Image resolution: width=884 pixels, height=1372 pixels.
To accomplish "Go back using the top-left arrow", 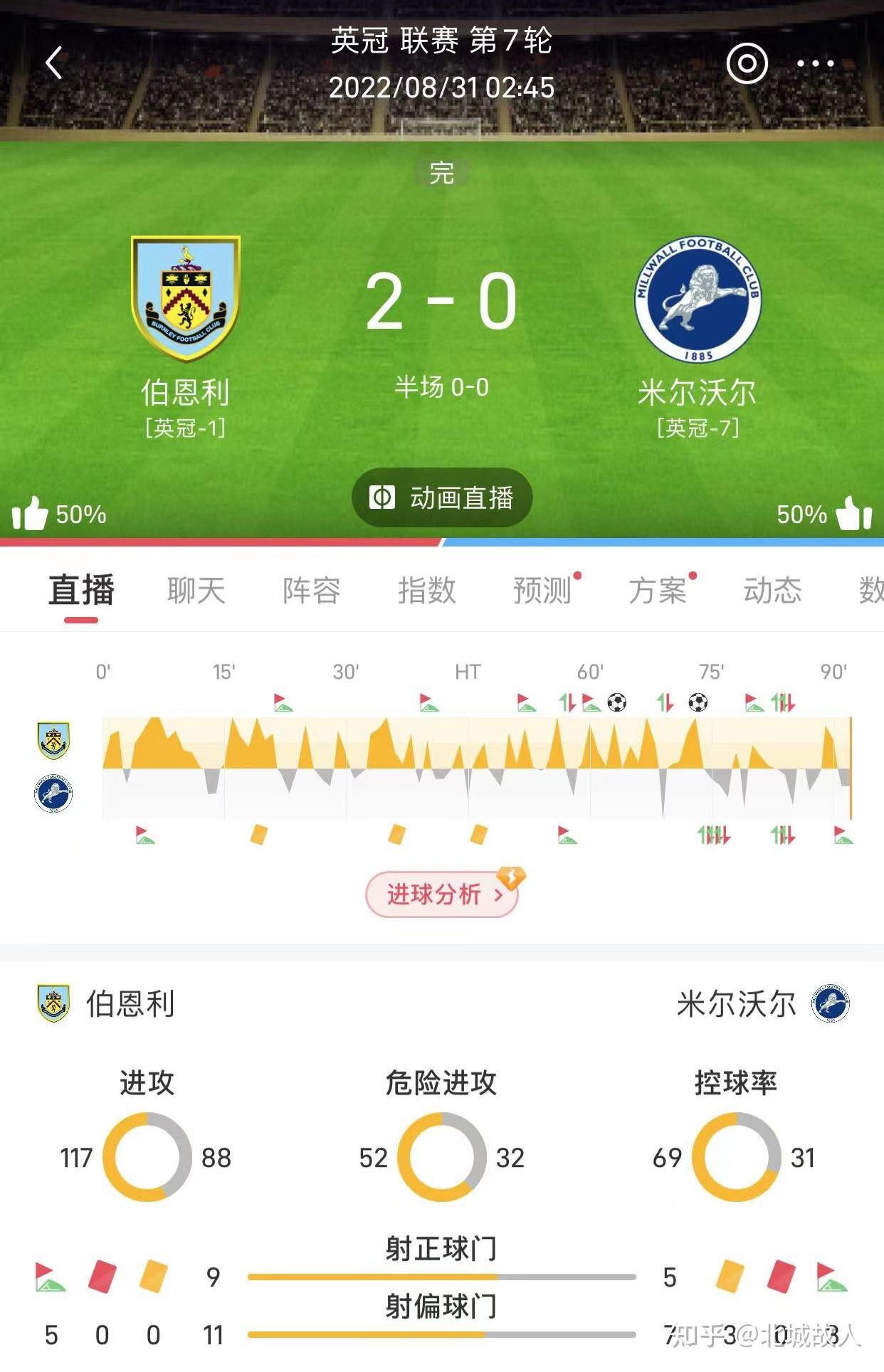I will coord(54,63).
